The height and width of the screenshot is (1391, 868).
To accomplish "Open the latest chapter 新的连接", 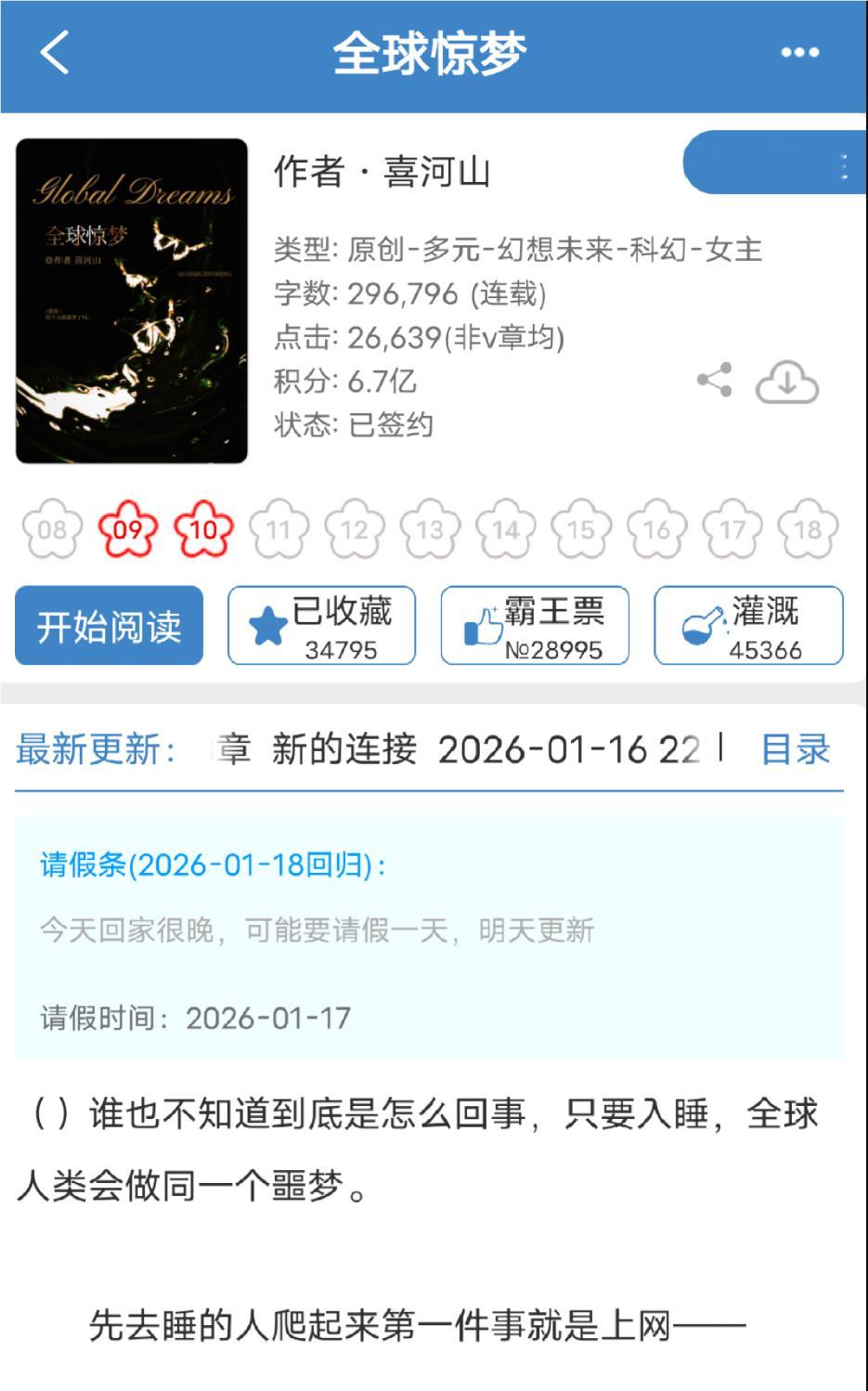I will 345,748.
